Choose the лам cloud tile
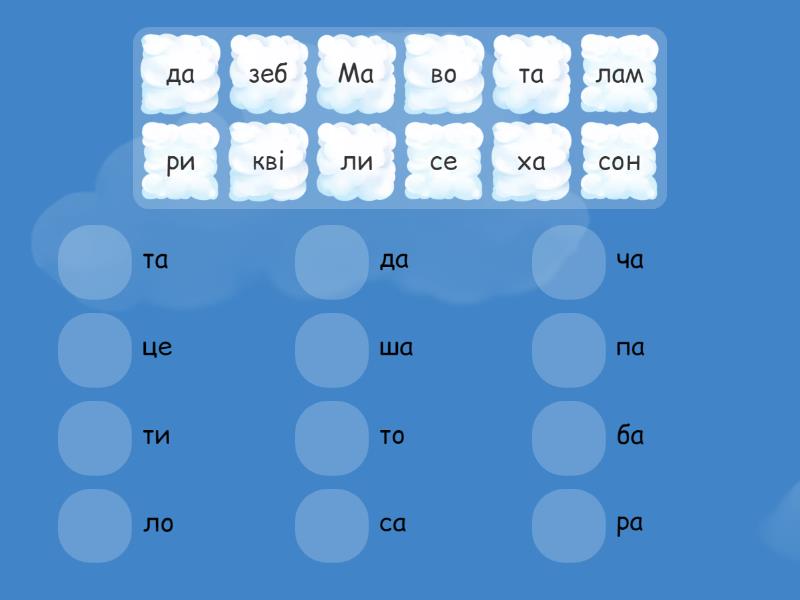Screen dimensions: 800x600 (x=619, y=74)
